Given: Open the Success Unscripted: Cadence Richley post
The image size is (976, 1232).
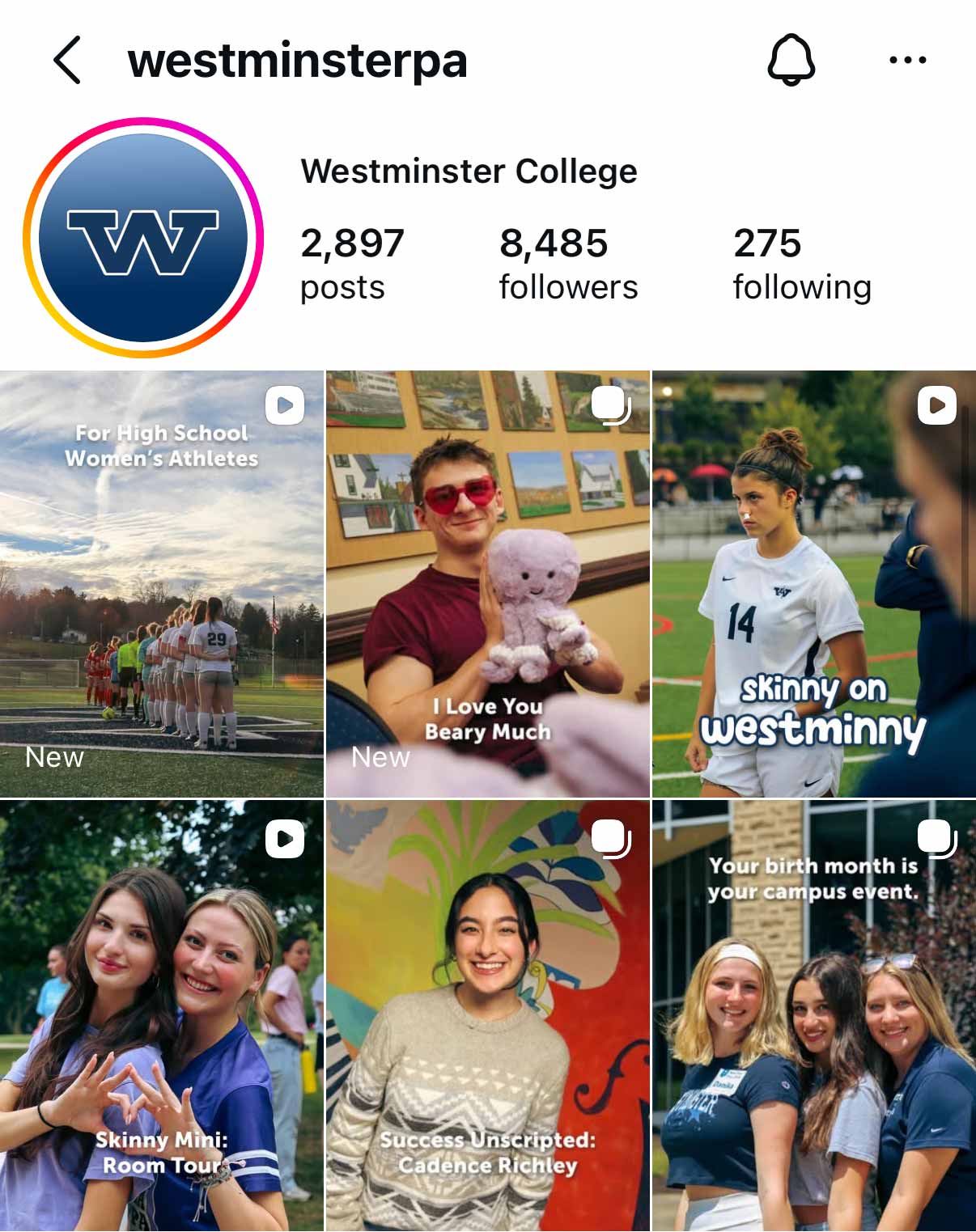Looking at the screenshot, I should (x=488, y=1015).
